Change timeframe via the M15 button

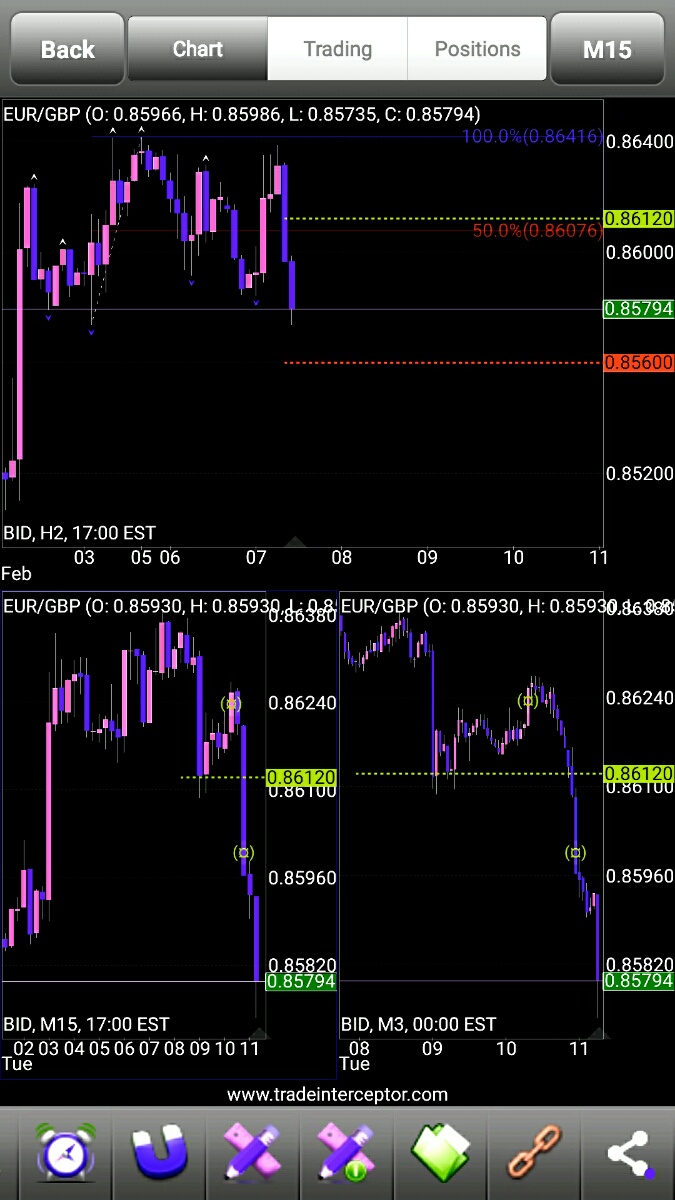pos(607,48)
